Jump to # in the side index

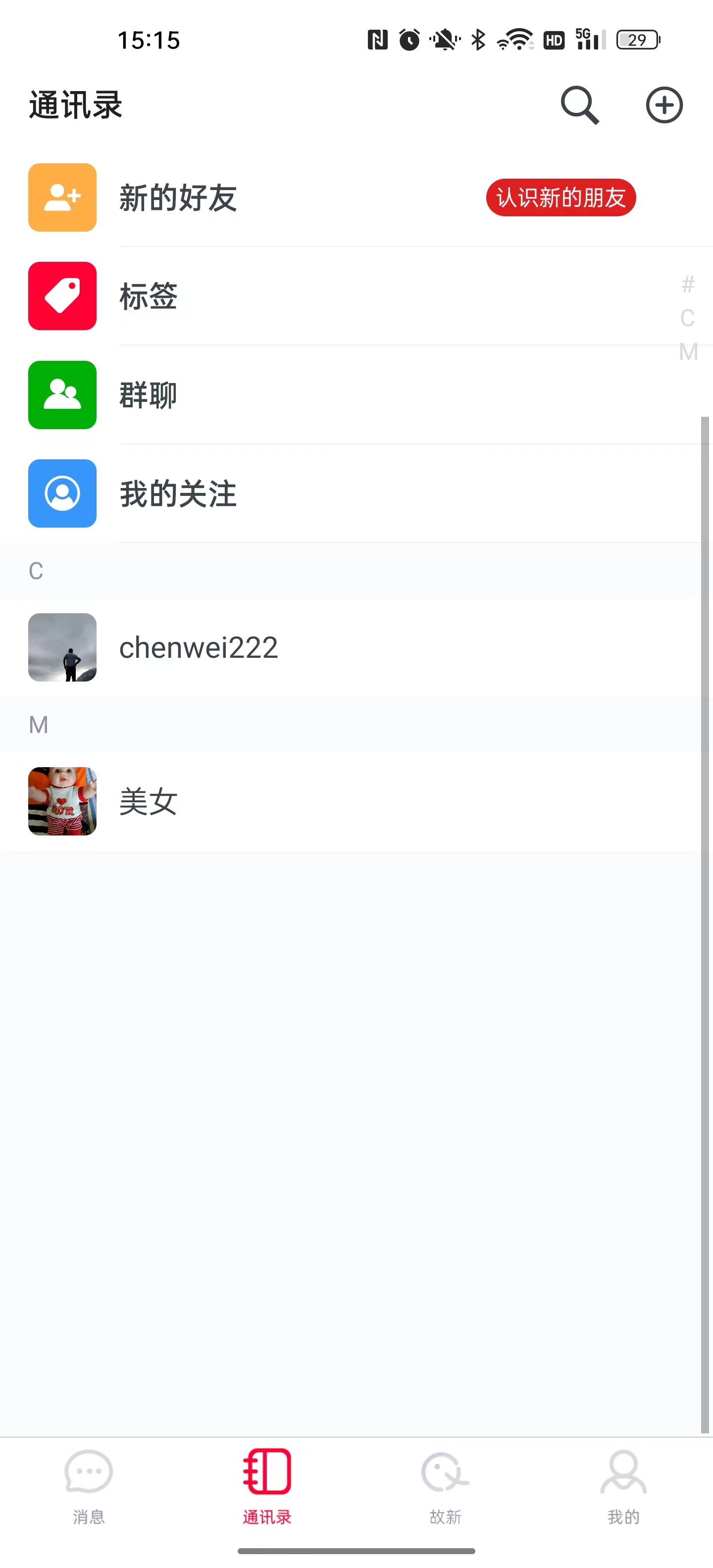[x=687, y=284]
